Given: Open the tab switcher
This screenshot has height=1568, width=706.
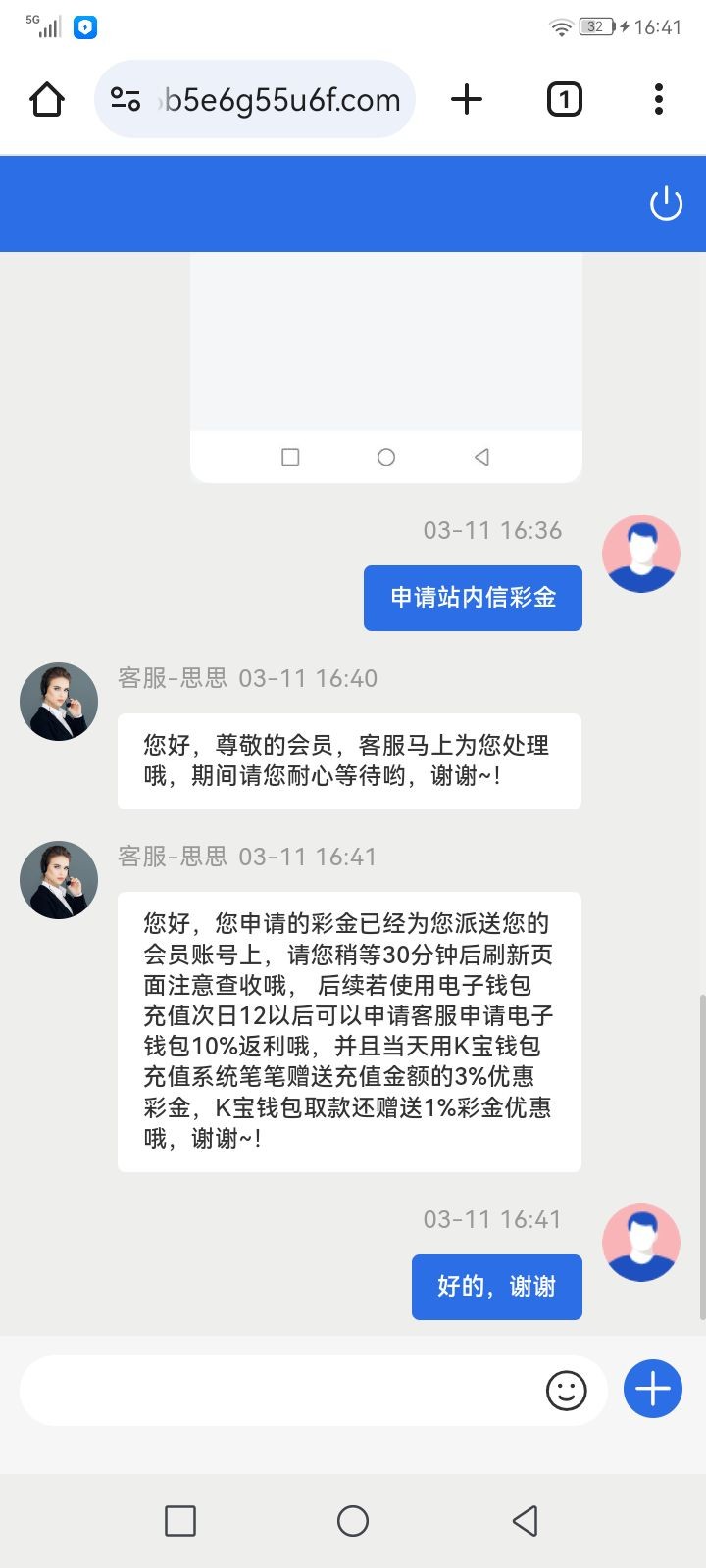Looking at the screenshot, I should coord(564,99).
